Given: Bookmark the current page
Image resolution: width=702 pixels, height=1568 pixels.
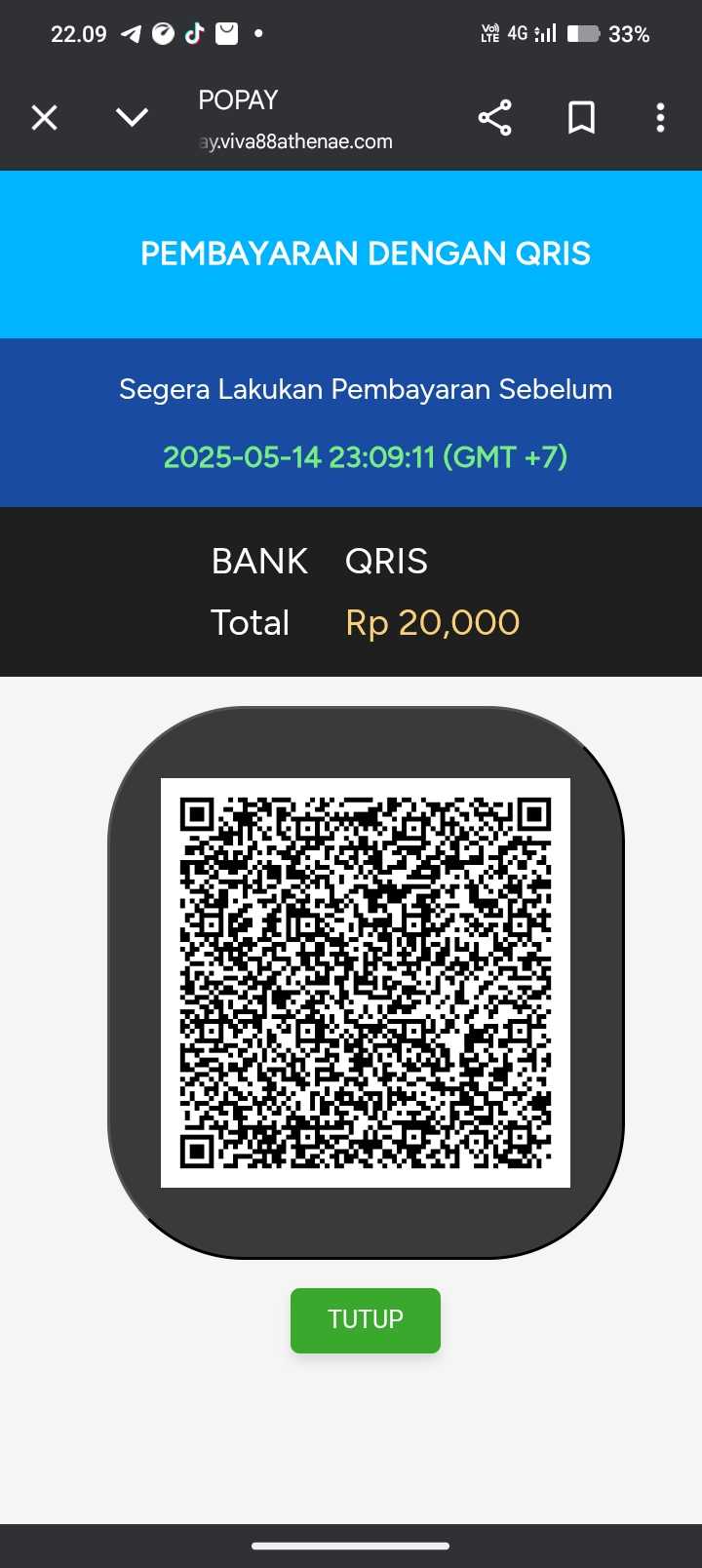Looking at the screenshot, I should tap(581, 118).
